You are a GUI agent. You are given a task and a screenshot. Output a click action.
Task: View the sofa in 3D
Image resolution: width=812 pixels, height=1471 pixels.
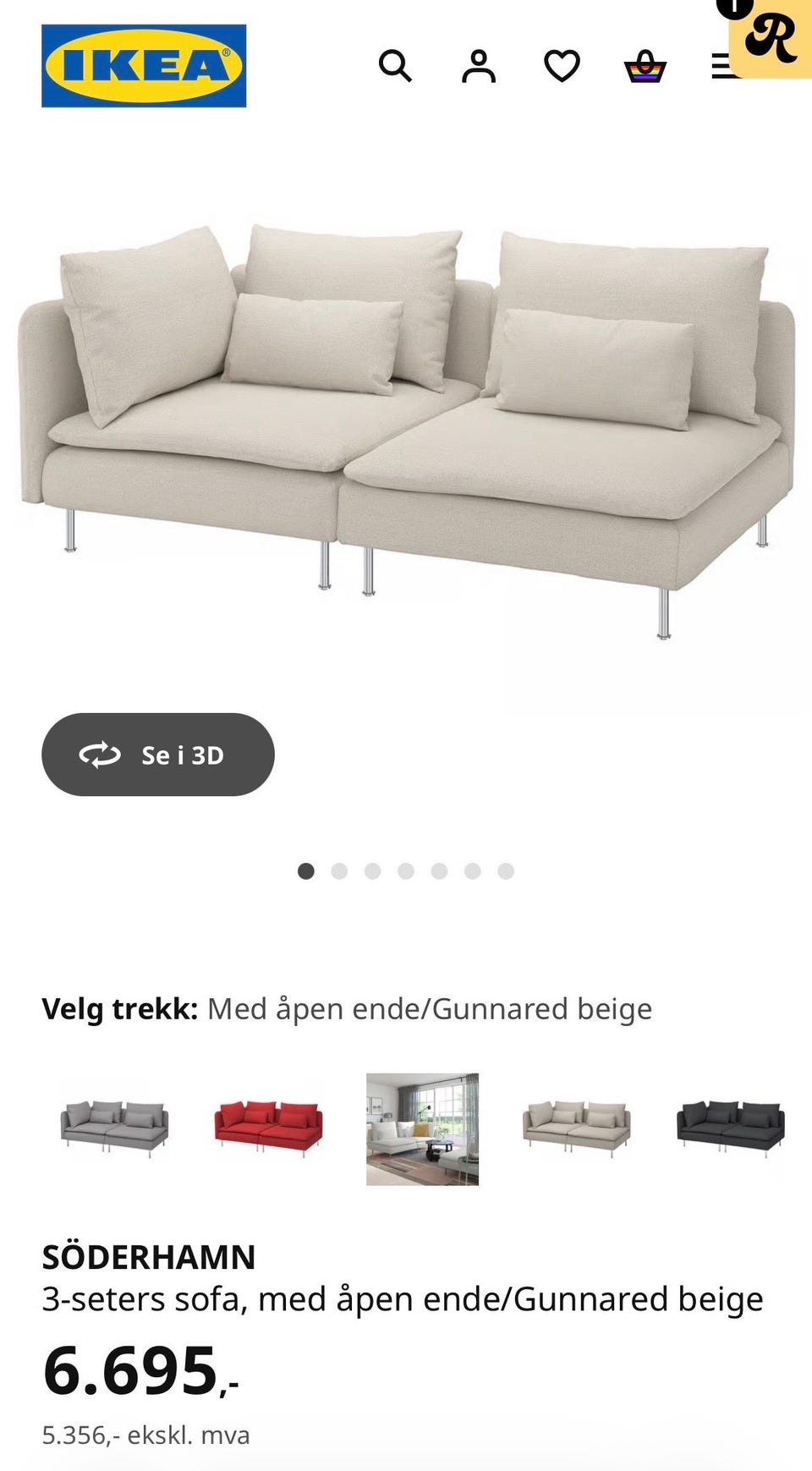point(157,755)
